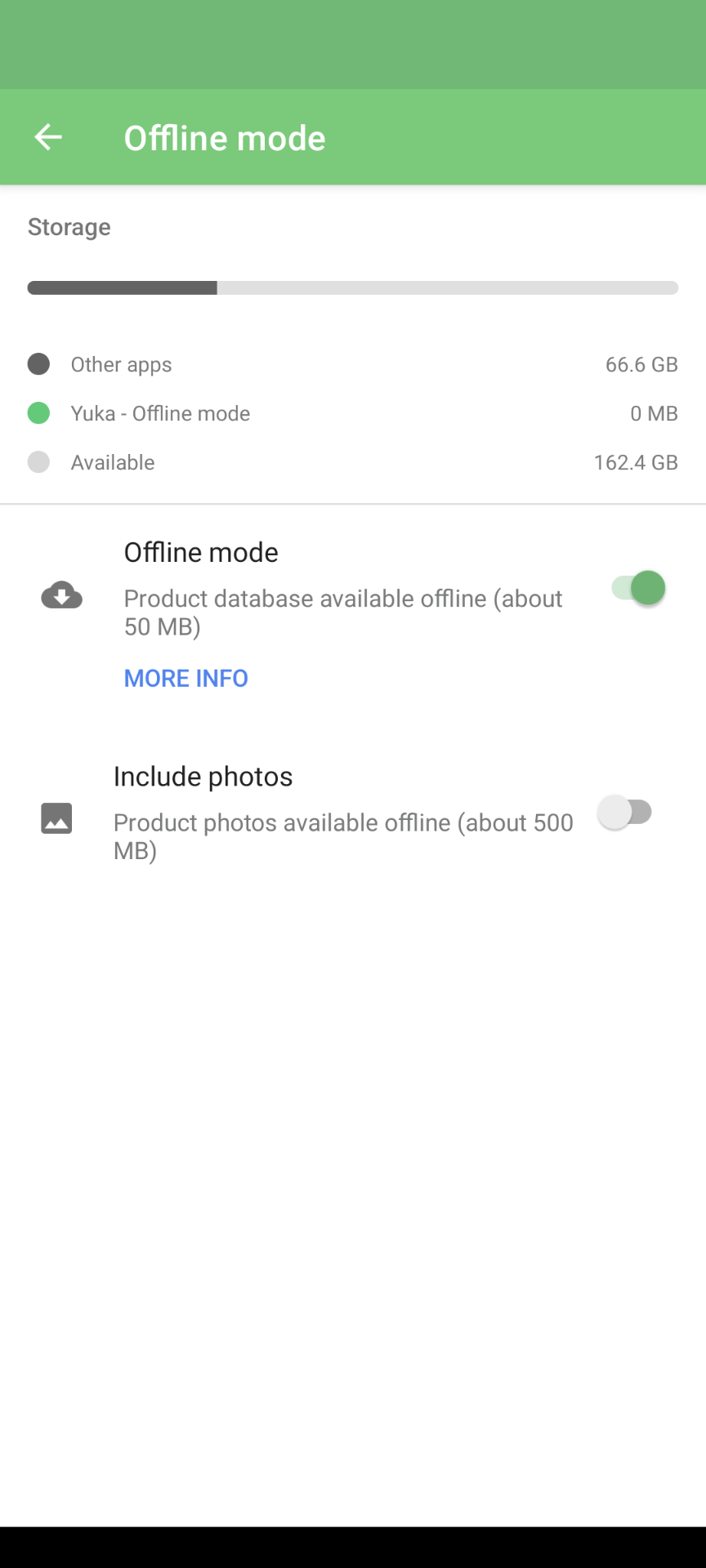The image size is (706, 1568).
Task: Turn off product database offline availability
Action: click(638, 587)
